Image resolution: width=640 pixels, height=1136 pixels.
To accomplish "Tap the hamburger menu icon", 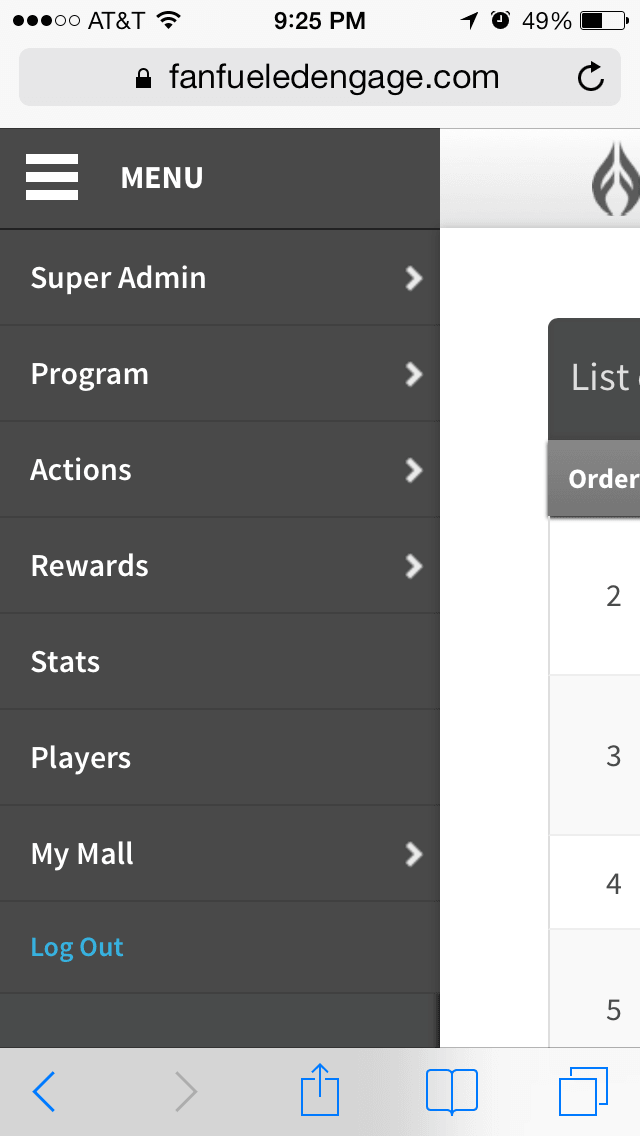I will [x=51, y=178].
